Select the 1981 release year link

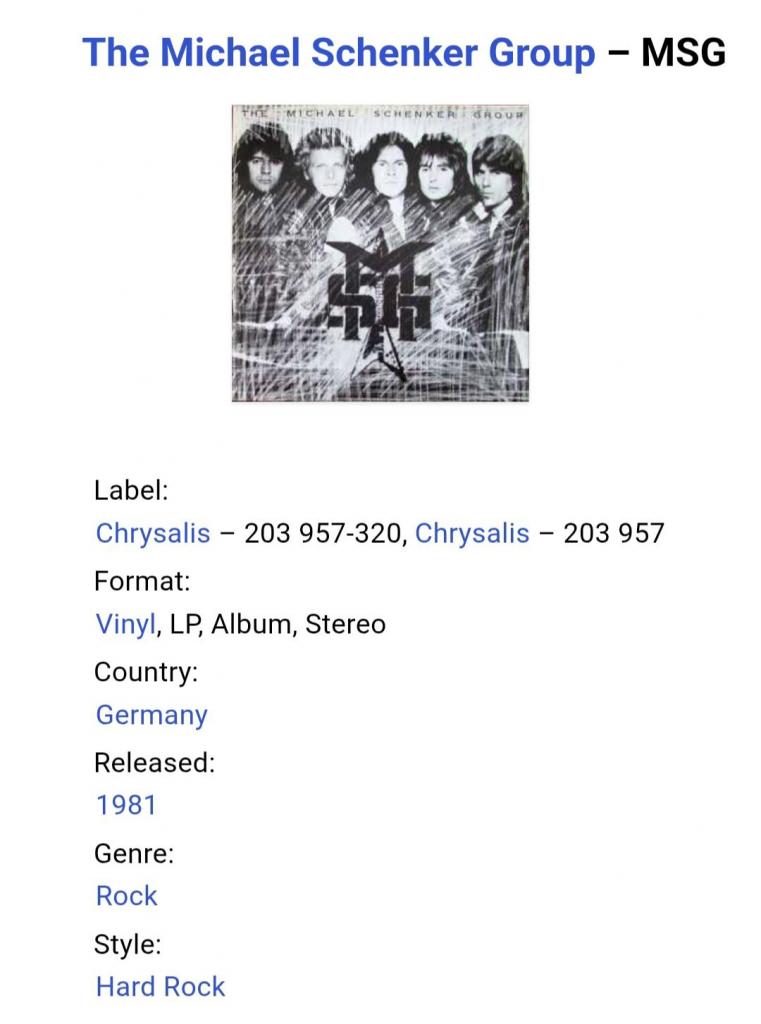pos(126,805)
